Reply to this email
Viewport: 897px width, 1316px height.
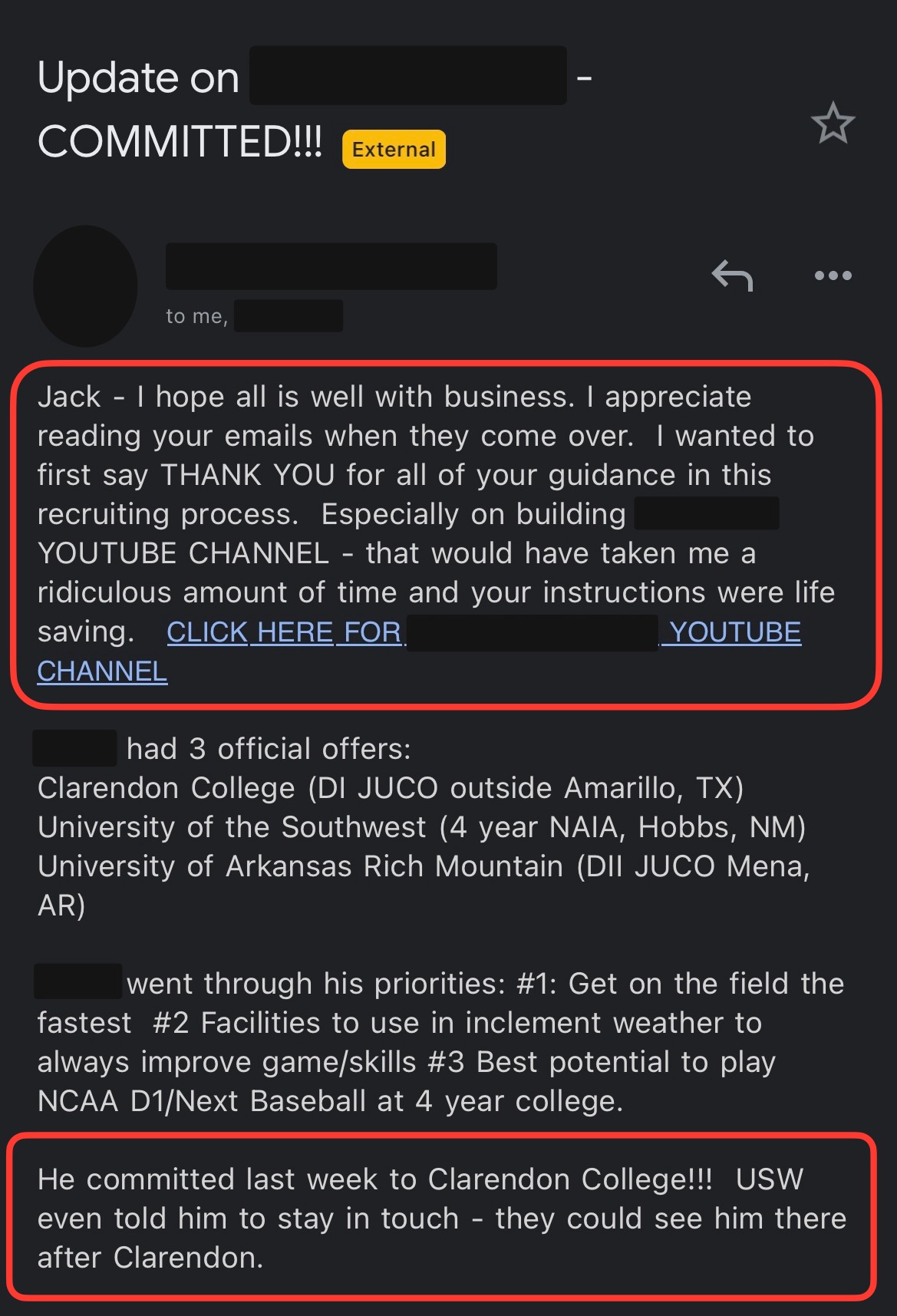[x=732, y=275]
